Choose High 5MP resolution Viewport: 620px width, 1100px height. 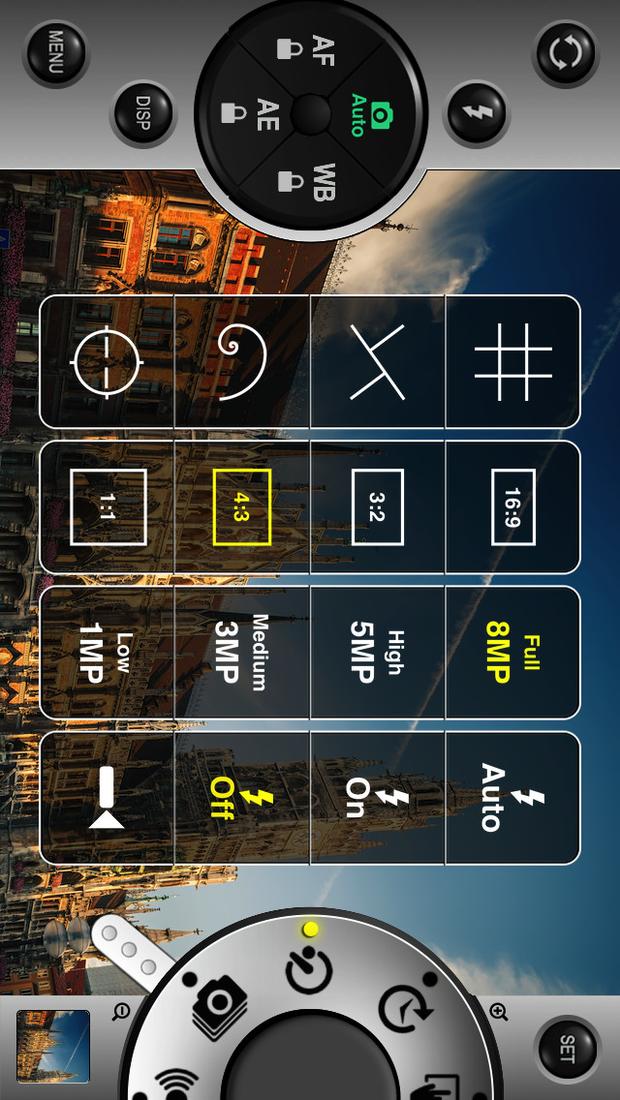click(x=377, y=652)
